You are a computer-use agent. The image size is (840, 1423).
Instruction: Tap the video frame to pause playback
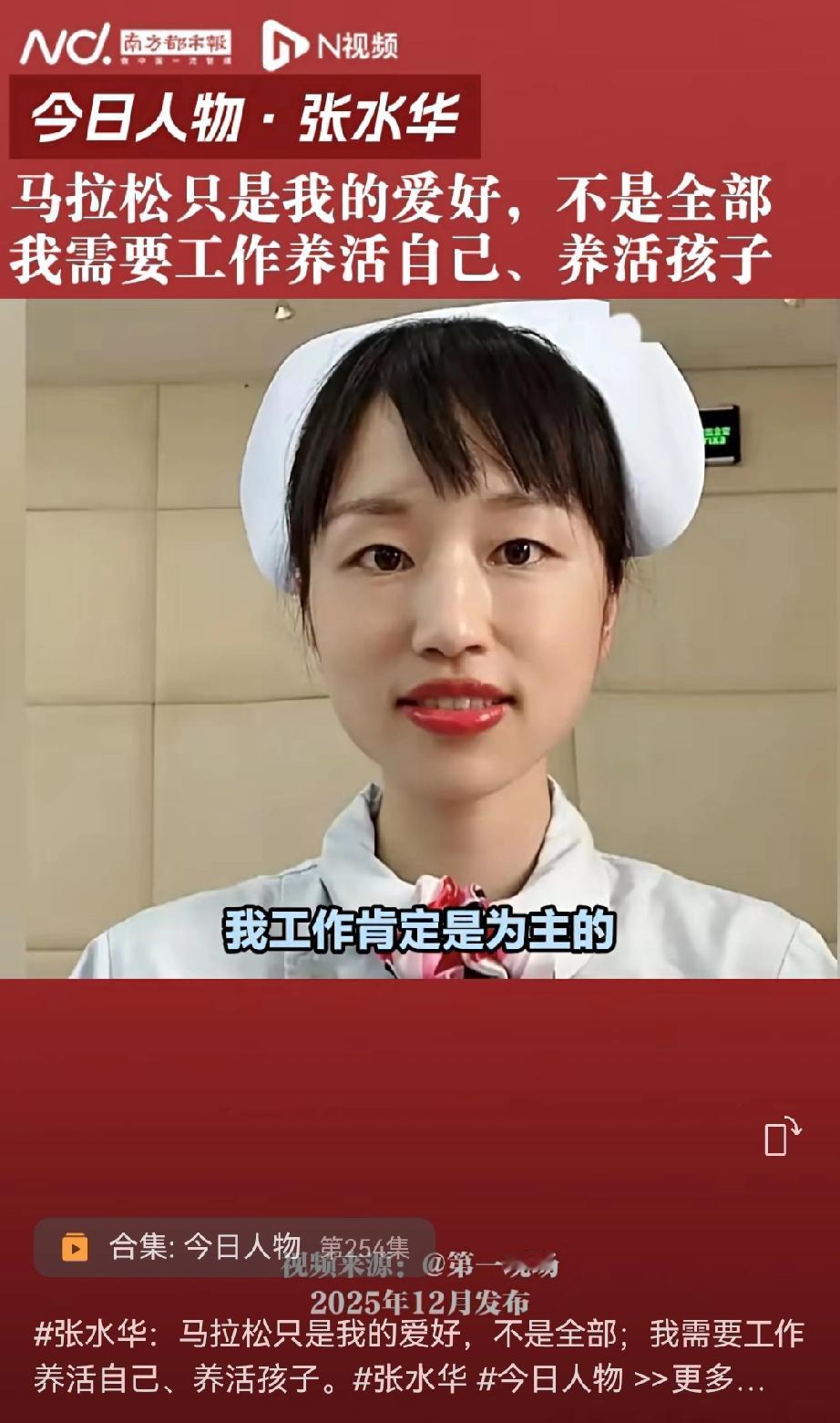pos(419,638)
